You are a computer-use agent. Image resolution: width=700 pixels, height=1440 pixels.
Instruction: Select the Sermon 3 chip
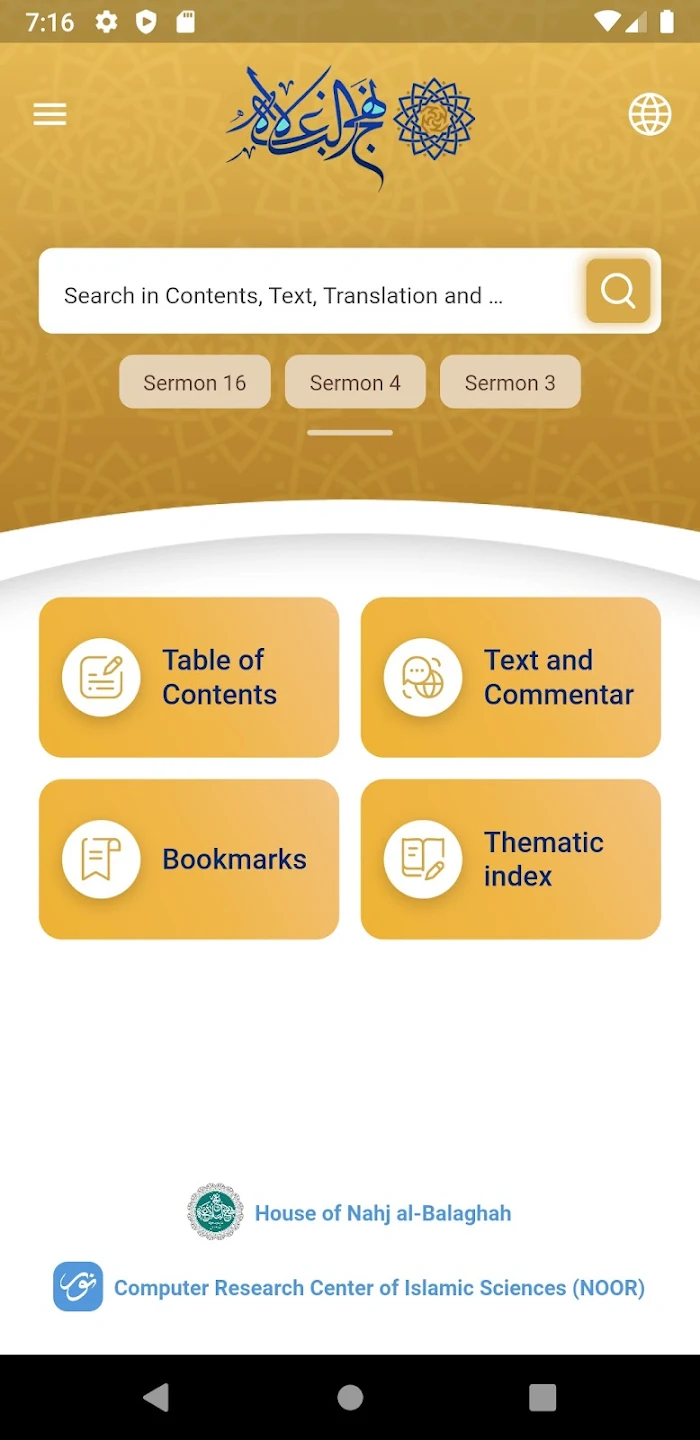click(510, 382)
